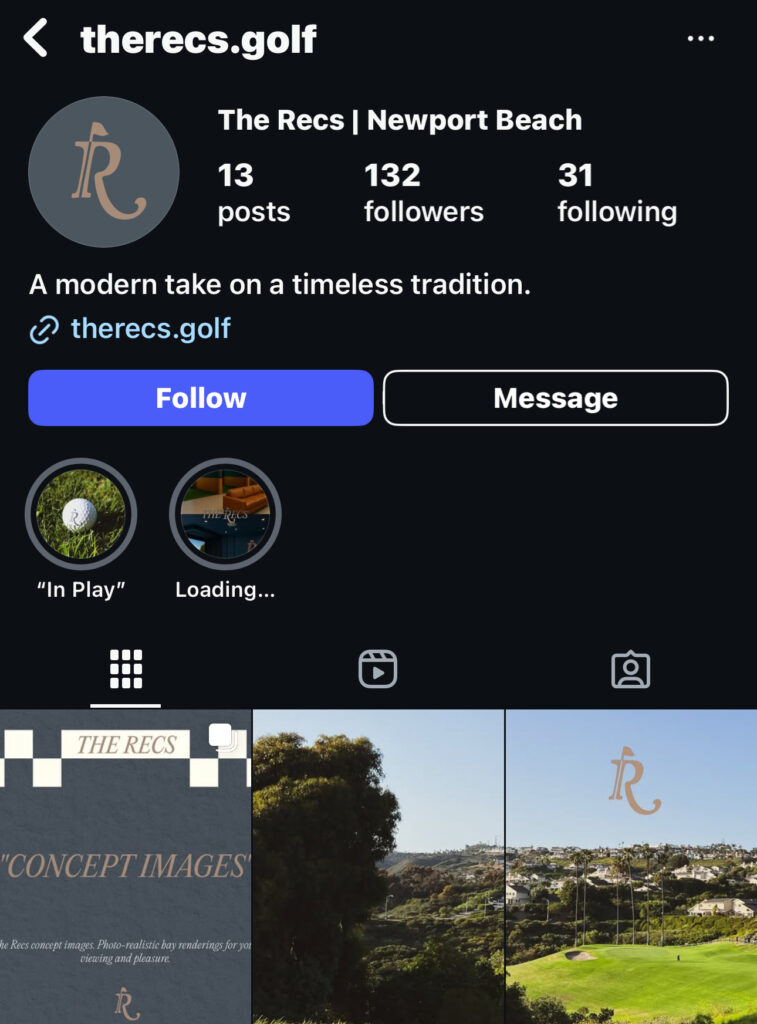Screen dimensions: 757x1024
Task: Open the therecs.golf website link
Action: pos(150,328)
